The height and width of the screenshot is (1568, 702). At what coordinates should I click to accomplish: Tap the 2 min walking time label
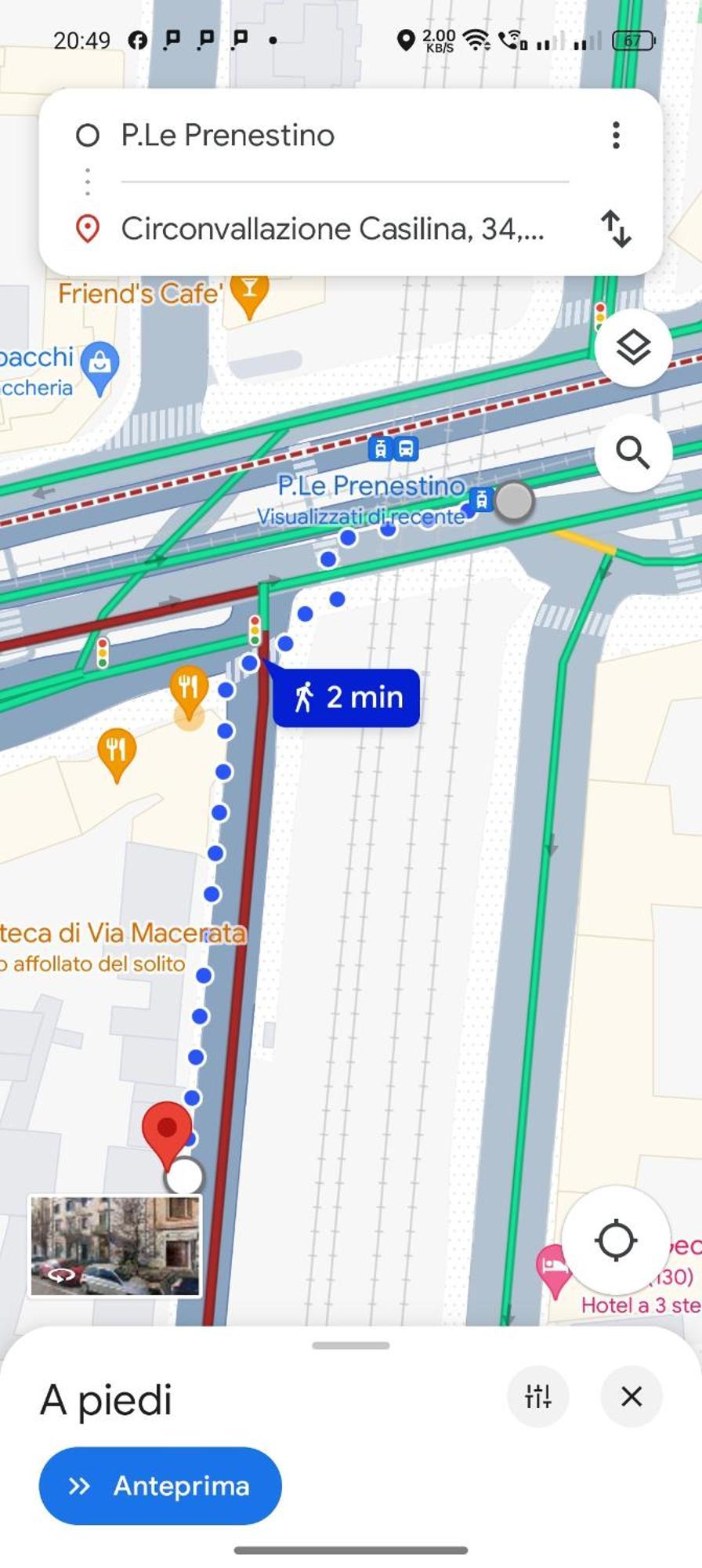pyautogui.click(x=347, y=697)
